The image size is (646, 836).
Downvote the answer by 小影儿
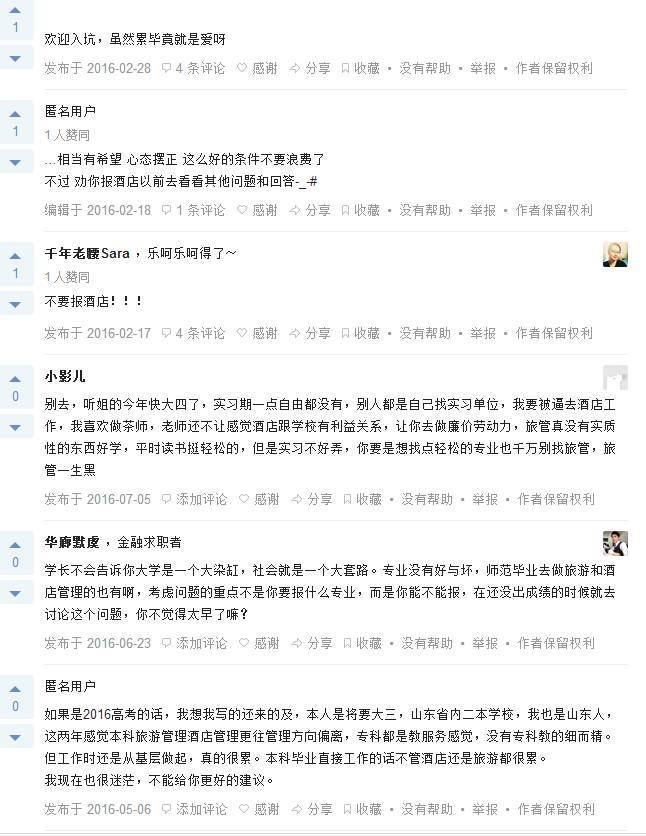(x=15, y=427)
